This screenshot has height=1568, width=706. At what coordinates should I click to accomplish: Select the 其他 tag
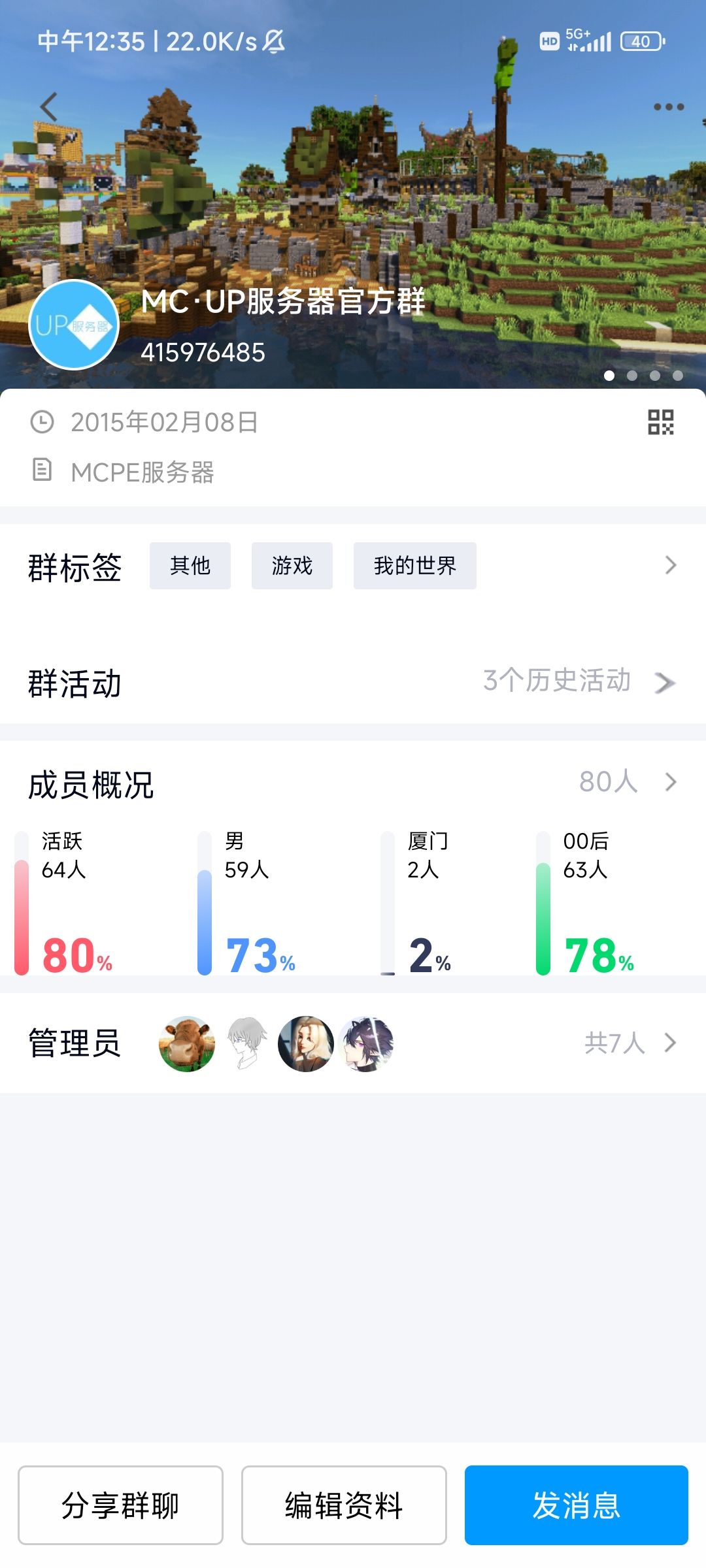pos(190,566)
